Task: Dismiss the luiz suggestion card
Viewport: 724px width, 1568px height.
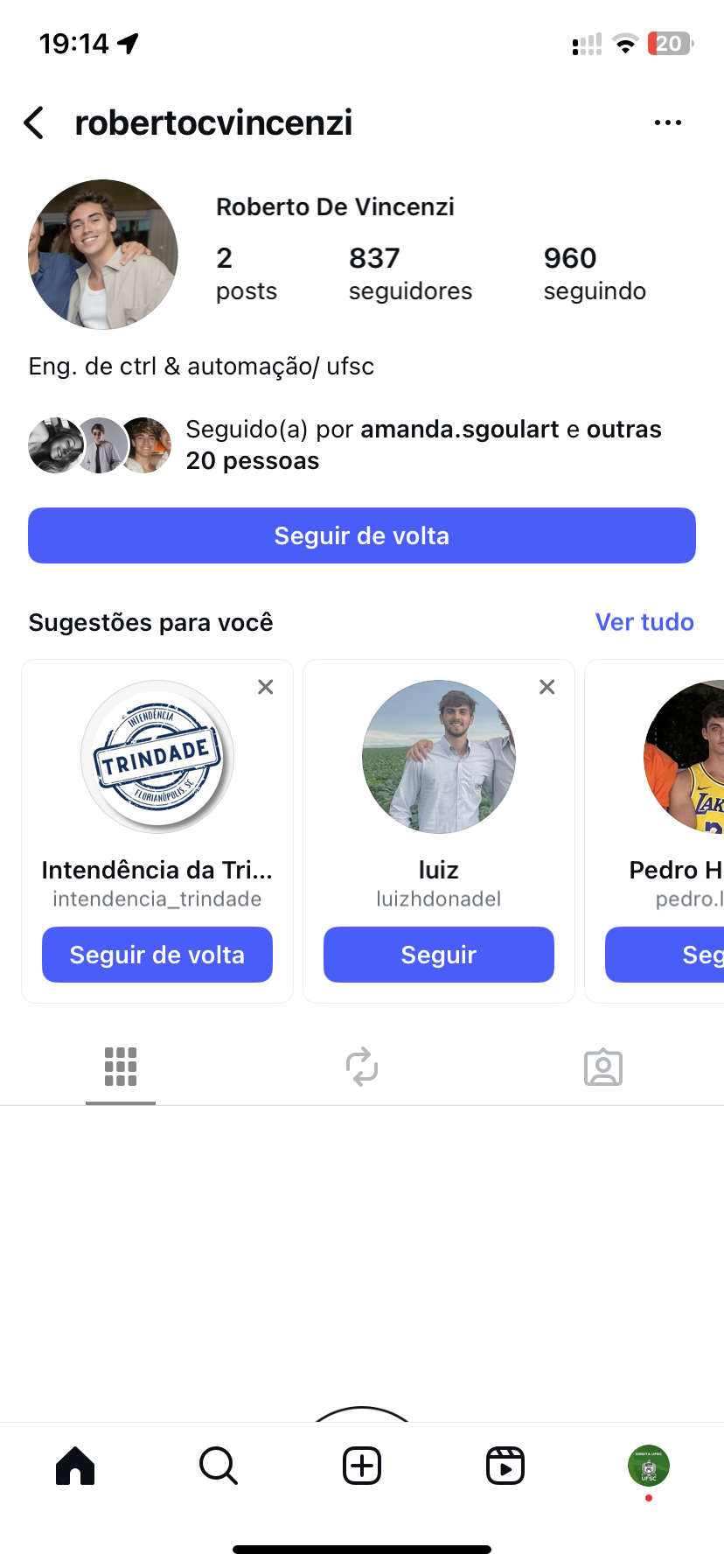Action: (547, 688)
